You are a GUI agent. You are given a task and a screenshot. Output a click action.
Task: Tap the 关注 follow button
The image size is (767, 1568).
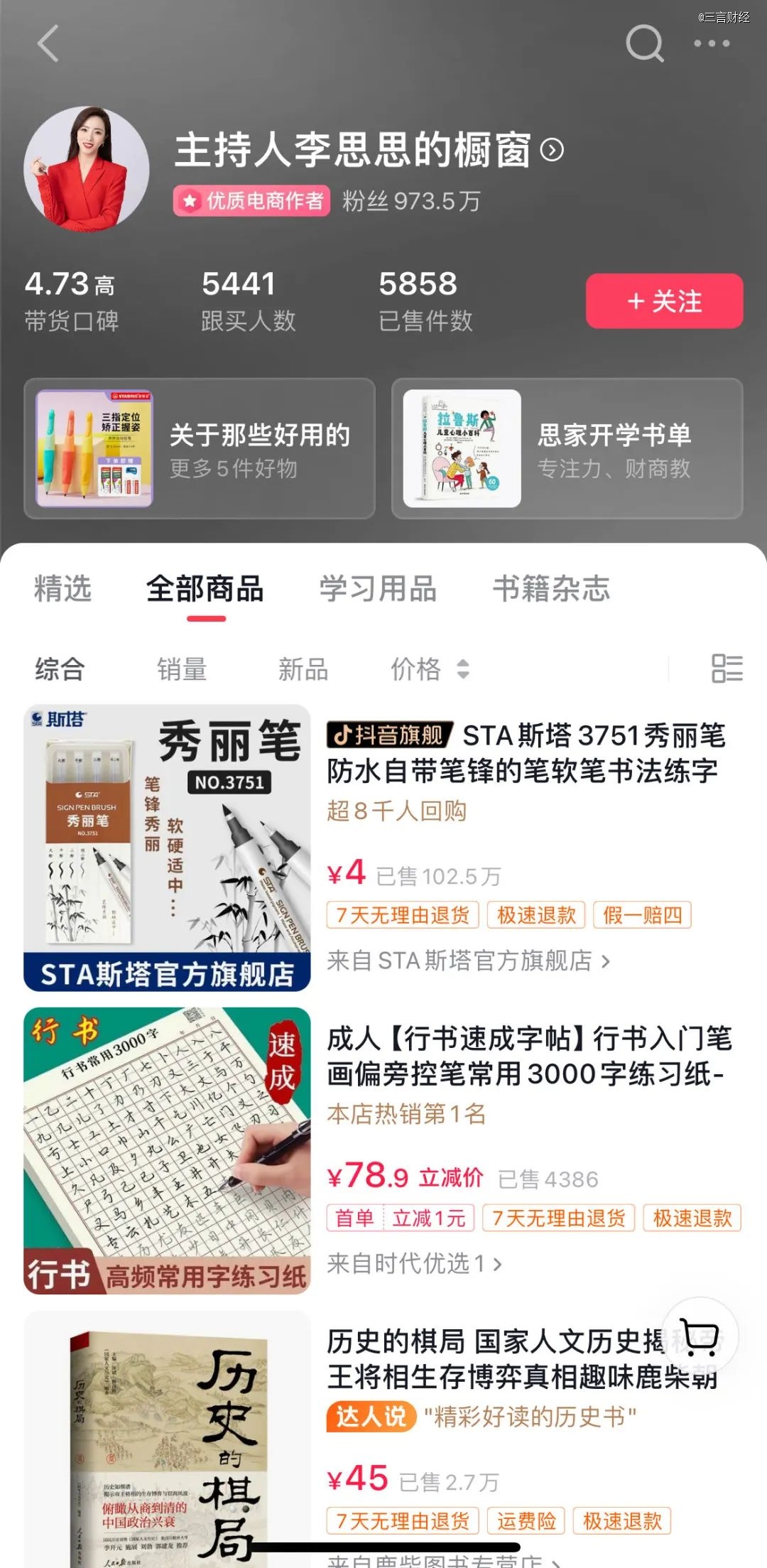click(x=664, y=301)
